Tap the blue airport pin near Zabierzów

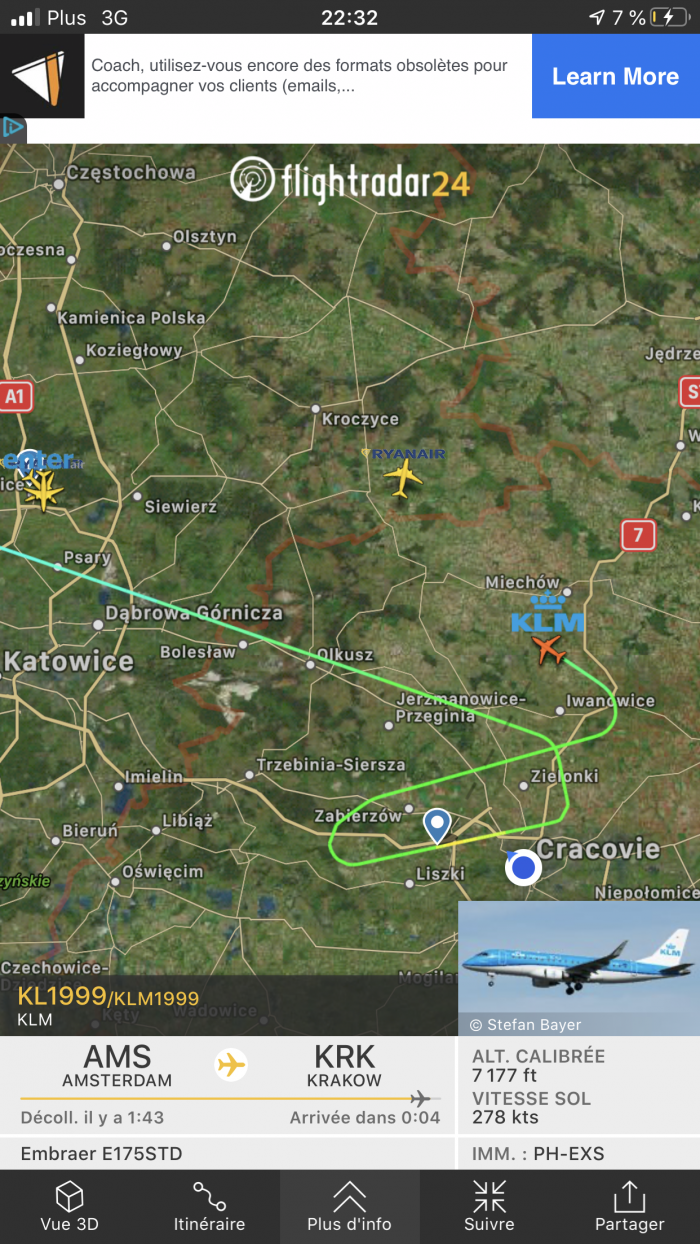click(437, 826)
